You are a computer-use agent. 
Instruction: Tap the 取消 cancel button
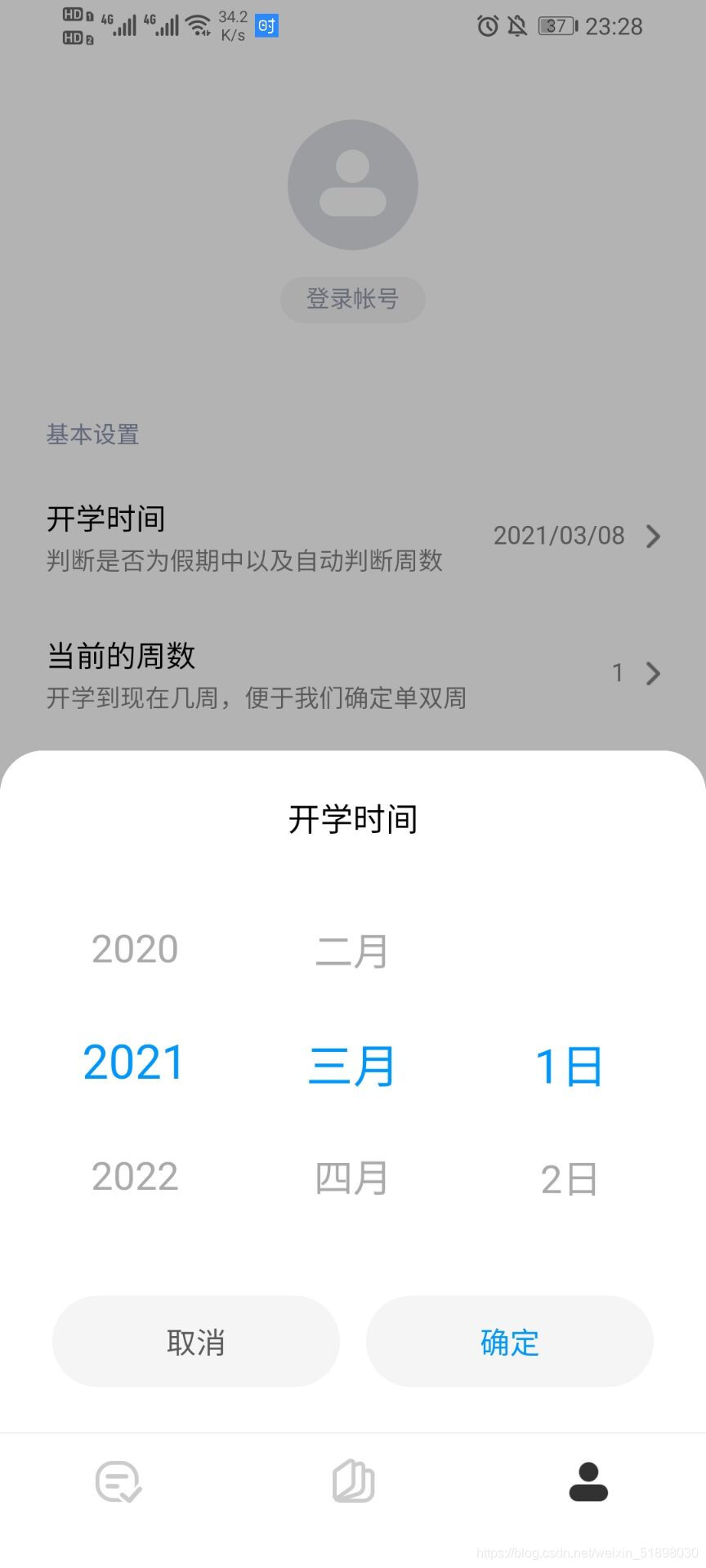coord(195,1342)
